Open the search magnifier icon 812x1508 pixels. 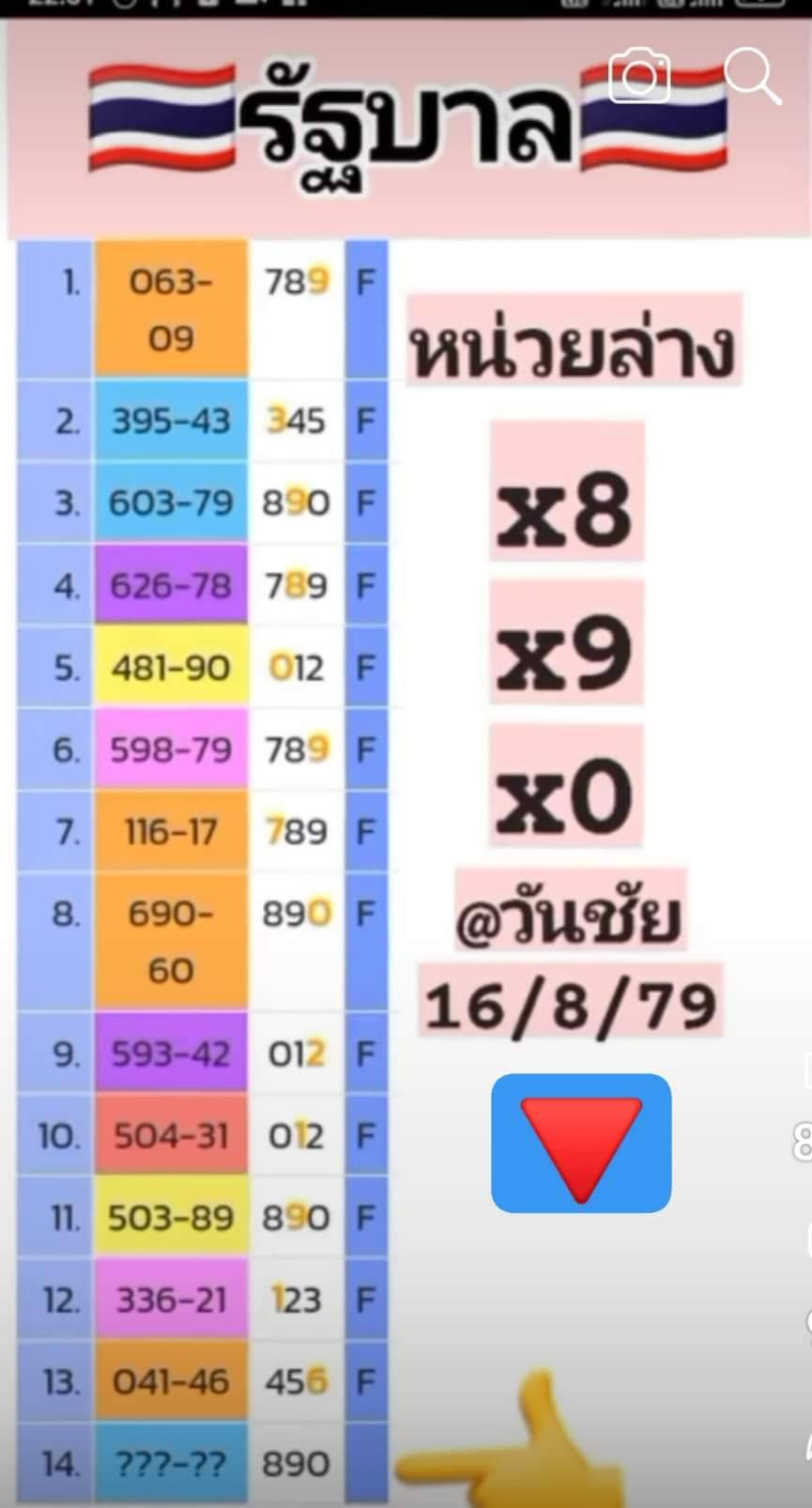(x=753, y=76)
